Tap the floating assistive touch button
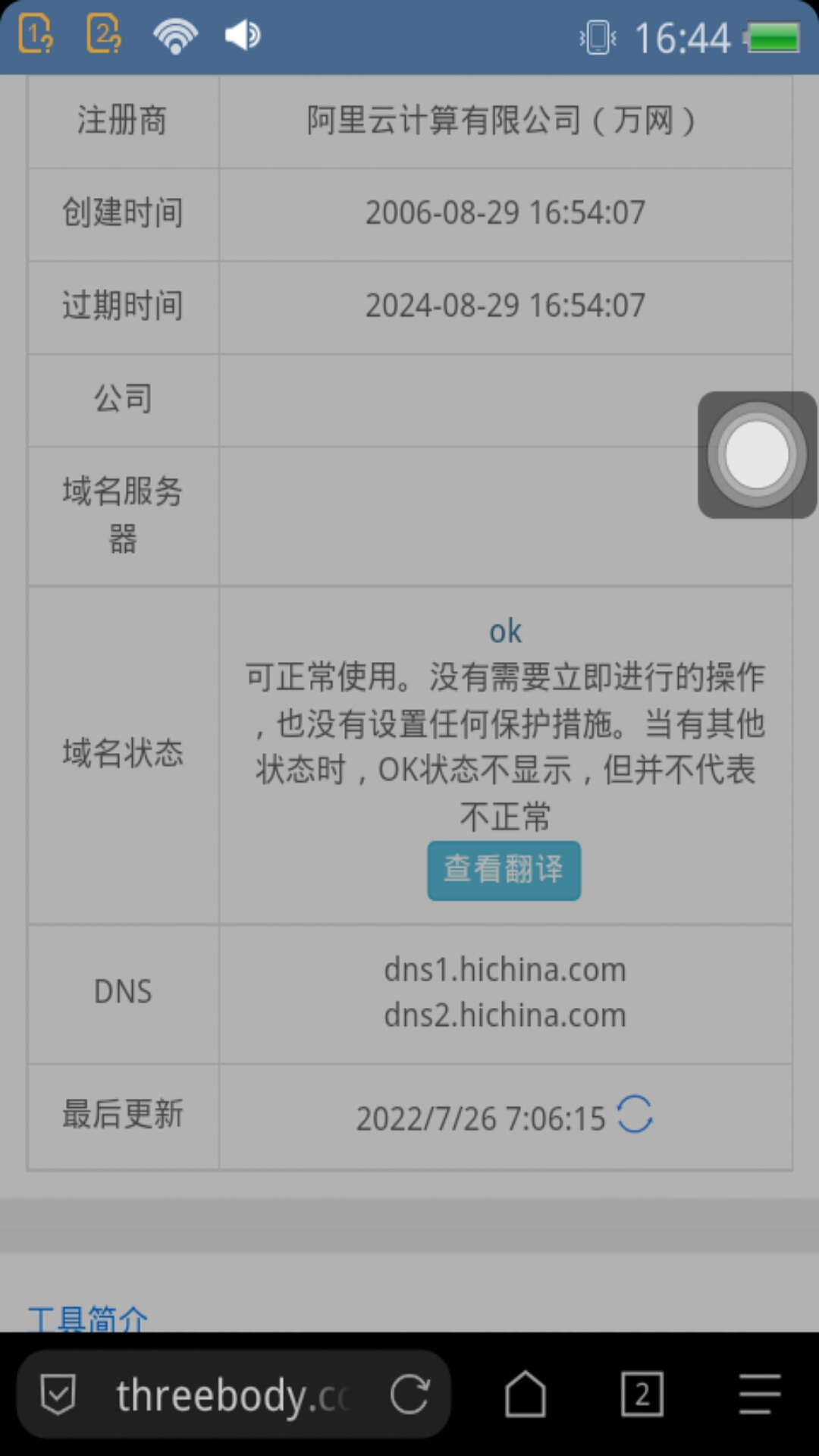The width and height of the screenshot is (819, 1456). [757, 455]
